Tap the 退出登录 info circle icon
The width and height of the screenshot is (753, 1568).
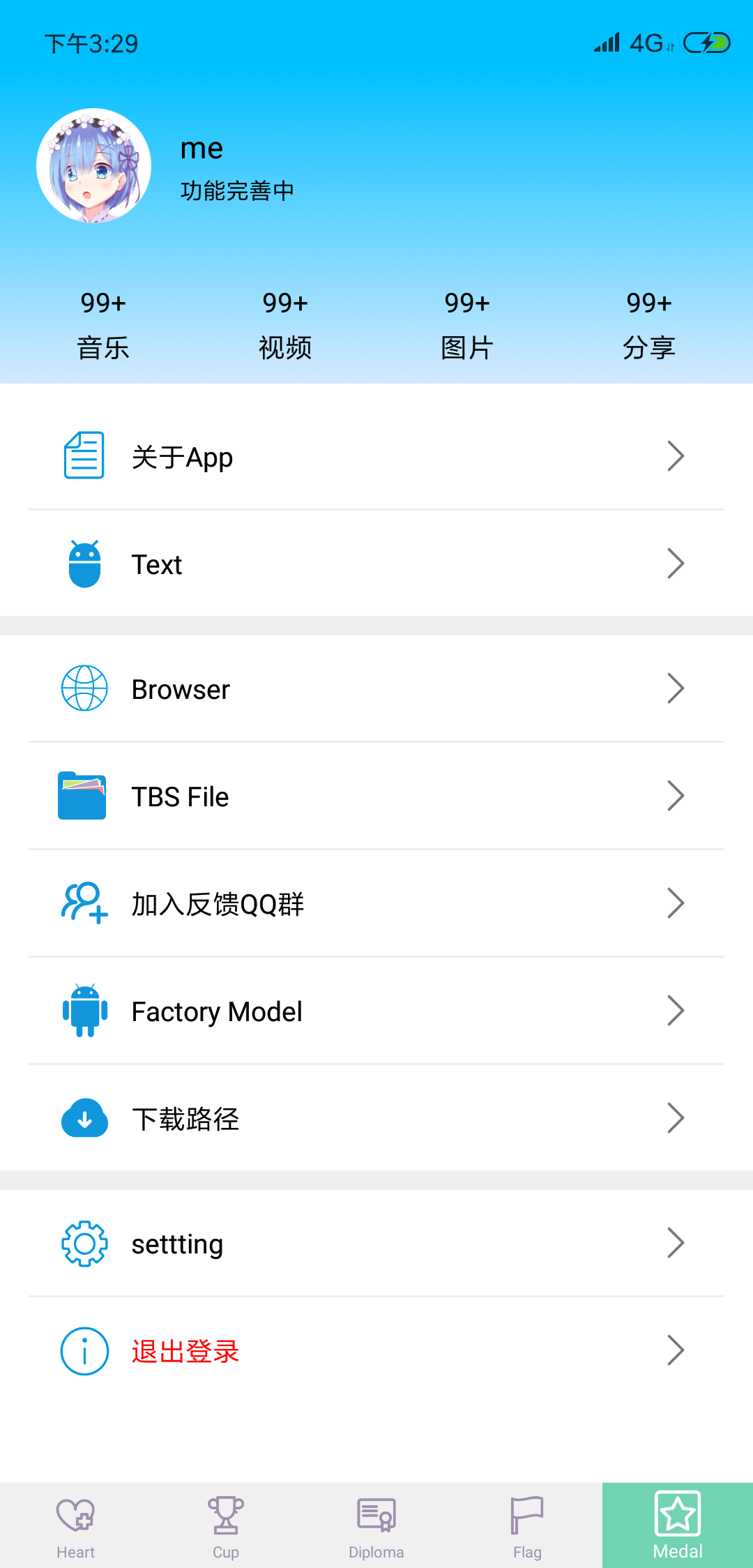(x=84, y=1350)
